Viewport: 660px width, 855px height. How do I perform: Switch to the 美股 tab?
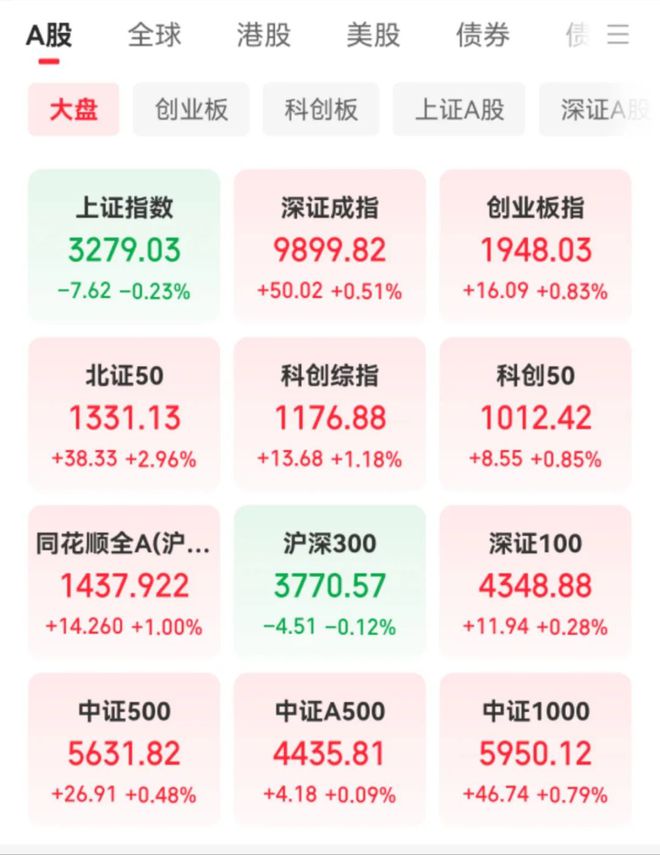373,36
